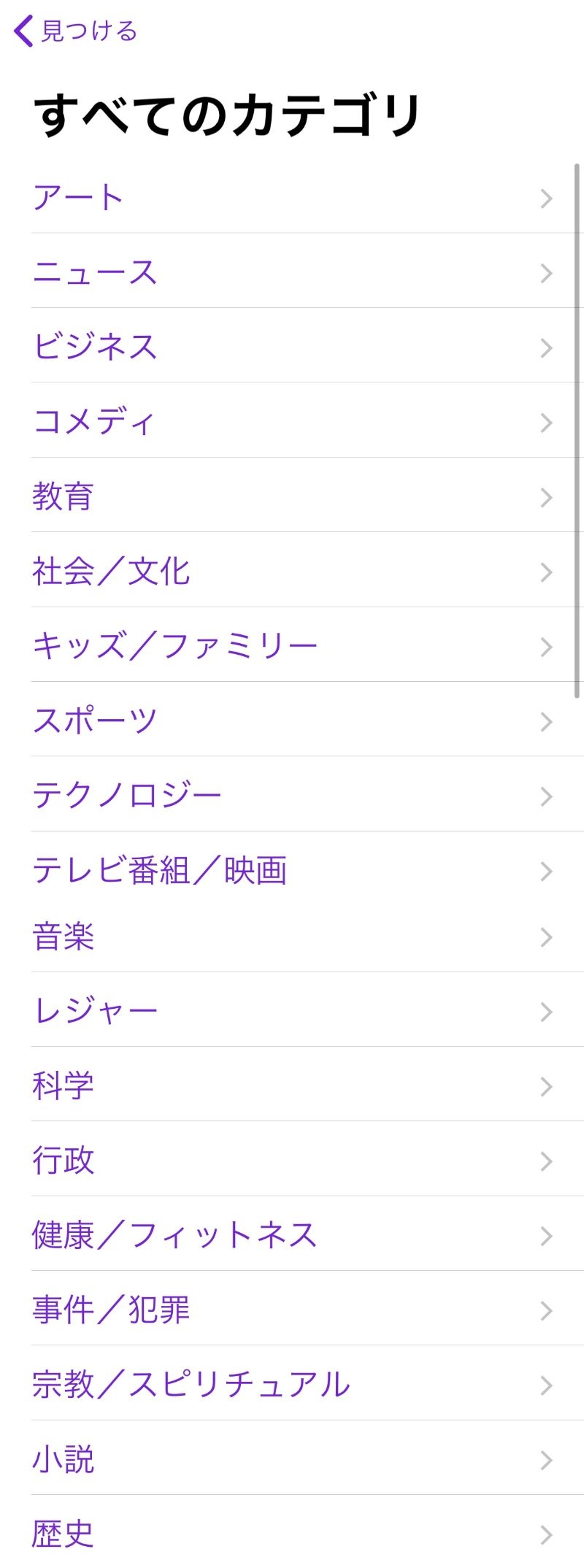Screen dimensions: 584x1568
Task: Open the ニュース category
Action: pyautogui.click(x=95, y=272)
